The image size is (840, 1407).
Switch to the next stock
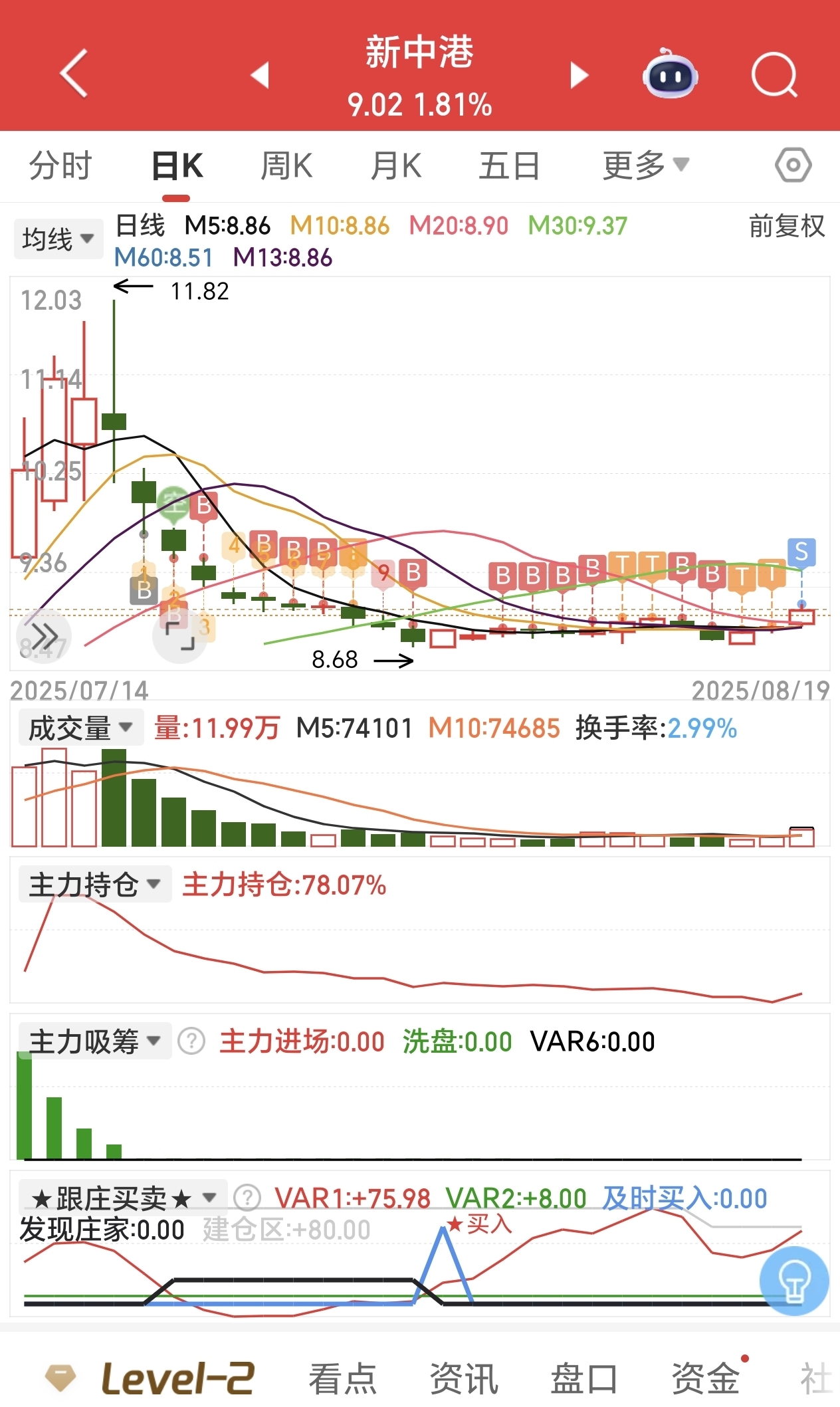pyautogui.click(x=579, y=74)
